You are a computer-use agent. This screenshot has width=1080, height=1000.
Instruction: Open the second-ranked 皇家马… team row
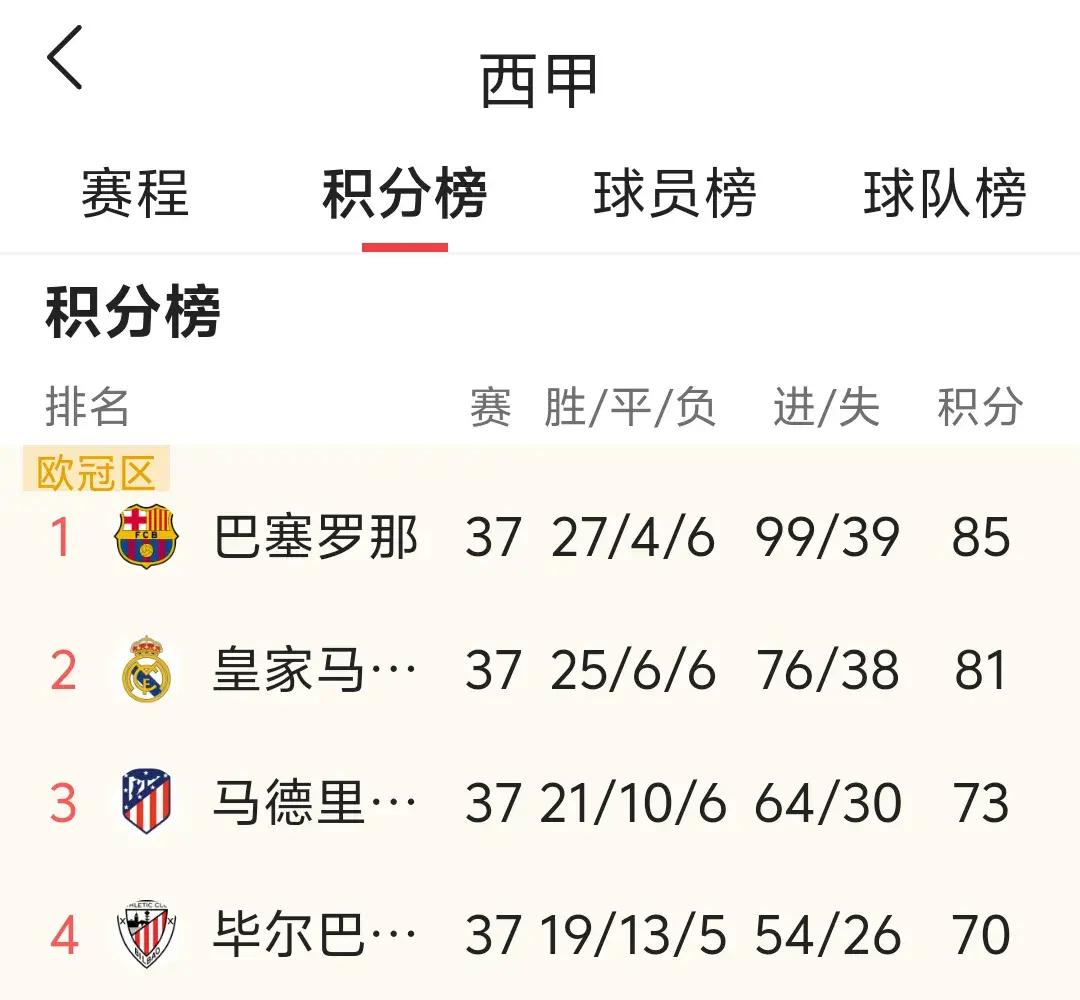pyautogui.click(x=316, y=670)
